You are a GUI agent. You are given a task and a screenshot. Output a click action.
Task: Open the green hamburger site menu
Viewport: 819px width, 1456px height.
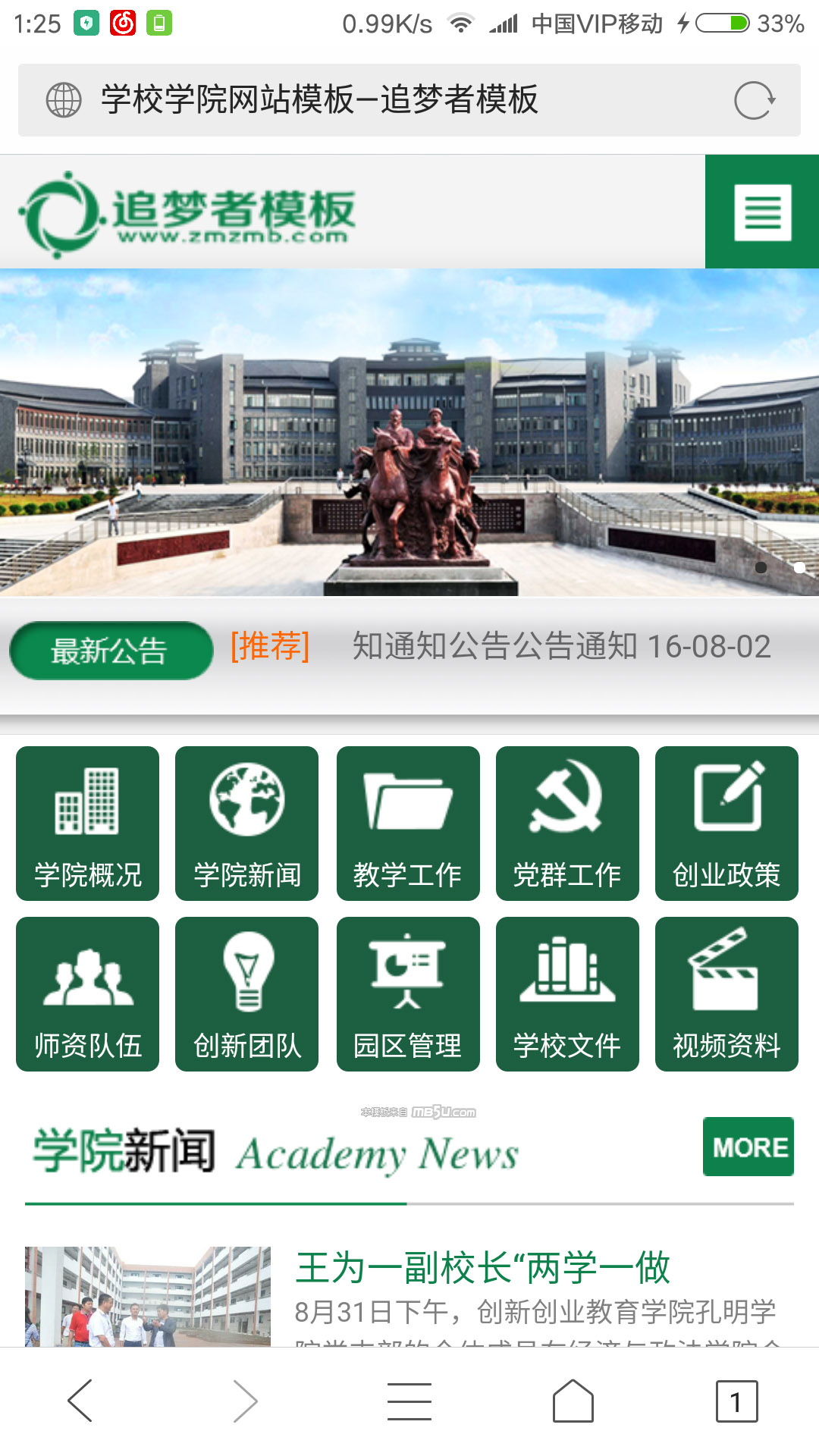[x=762, y=212]
